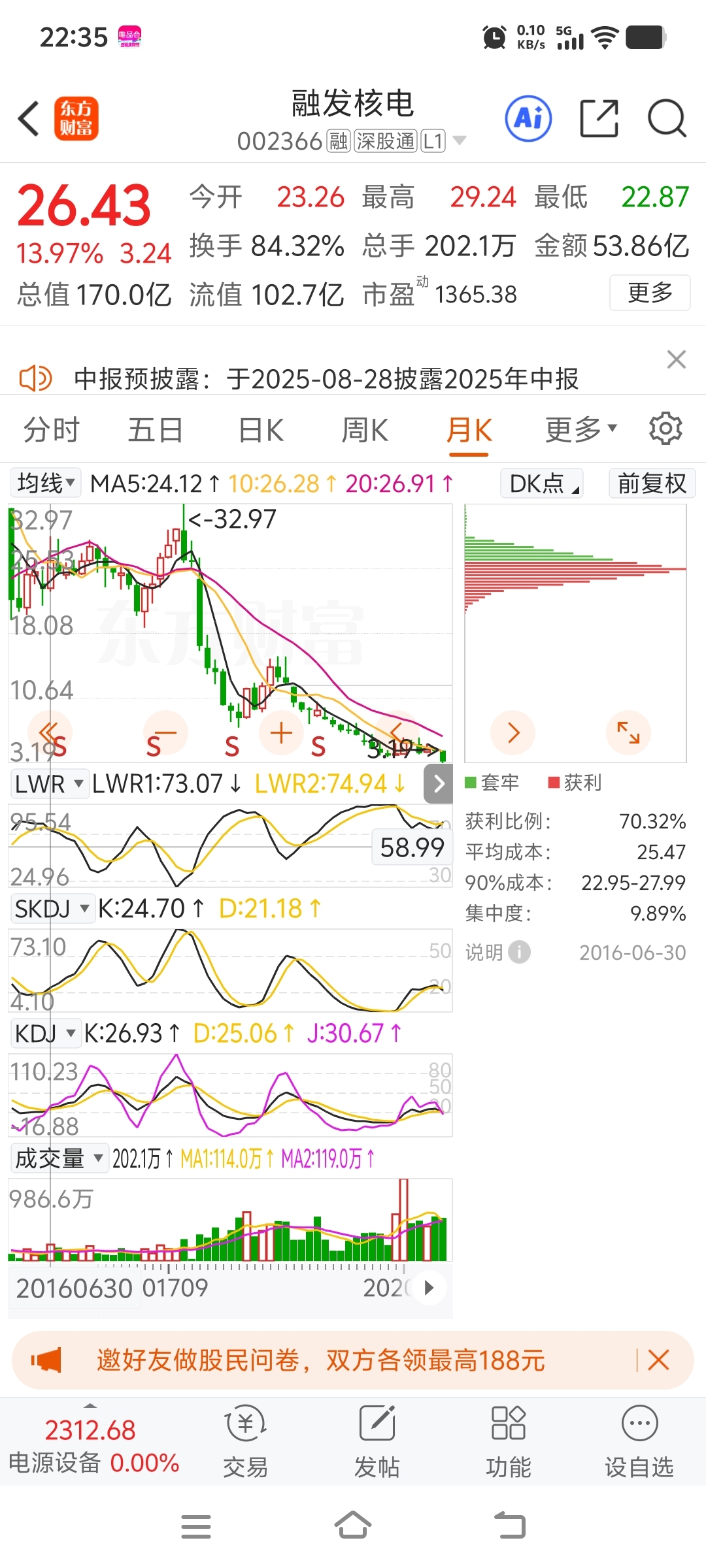The width and height of the screenshot is (706, 1568).
Task: Expand the chip distribution panel to fullscreen
Action: pos(628,732)
